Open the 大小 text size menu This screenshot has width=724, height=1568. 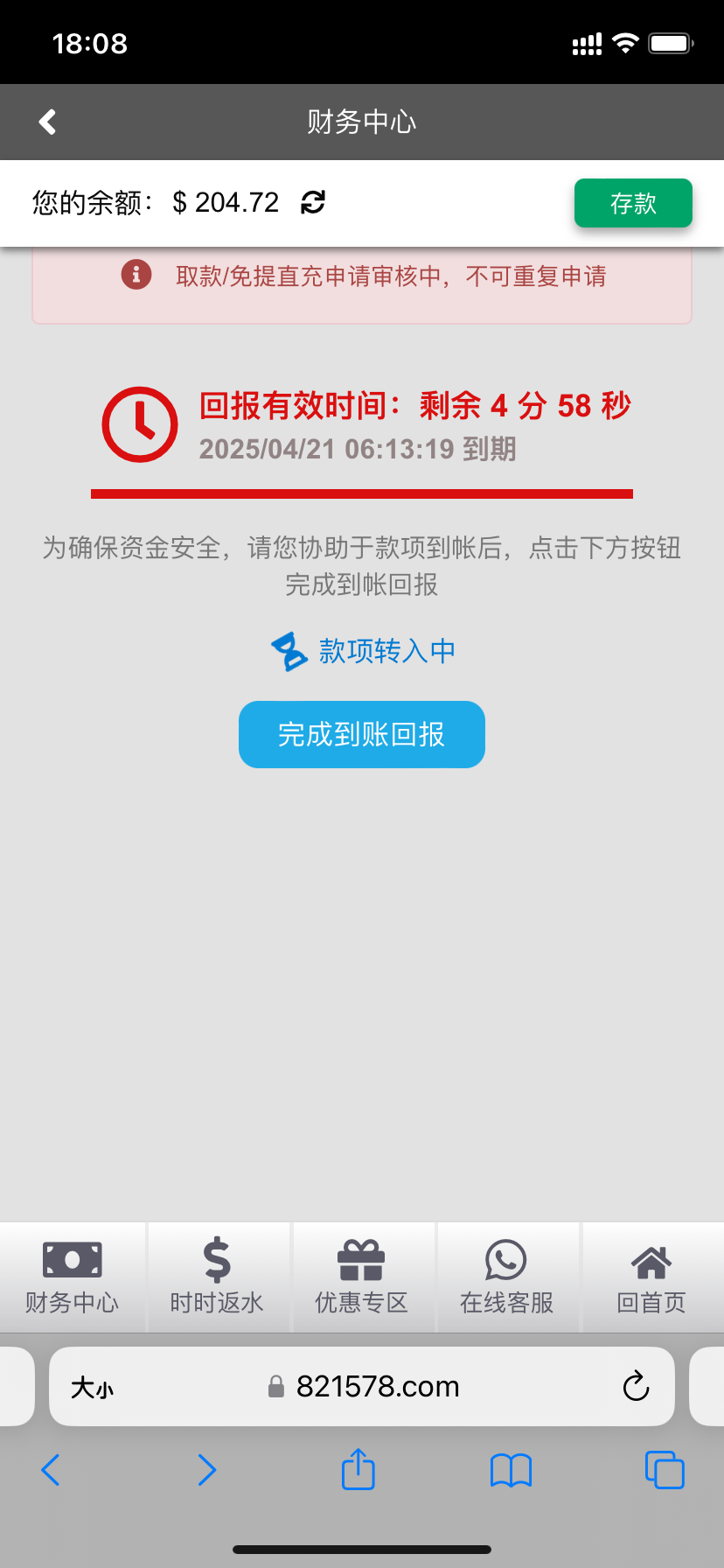[92, 1387]
